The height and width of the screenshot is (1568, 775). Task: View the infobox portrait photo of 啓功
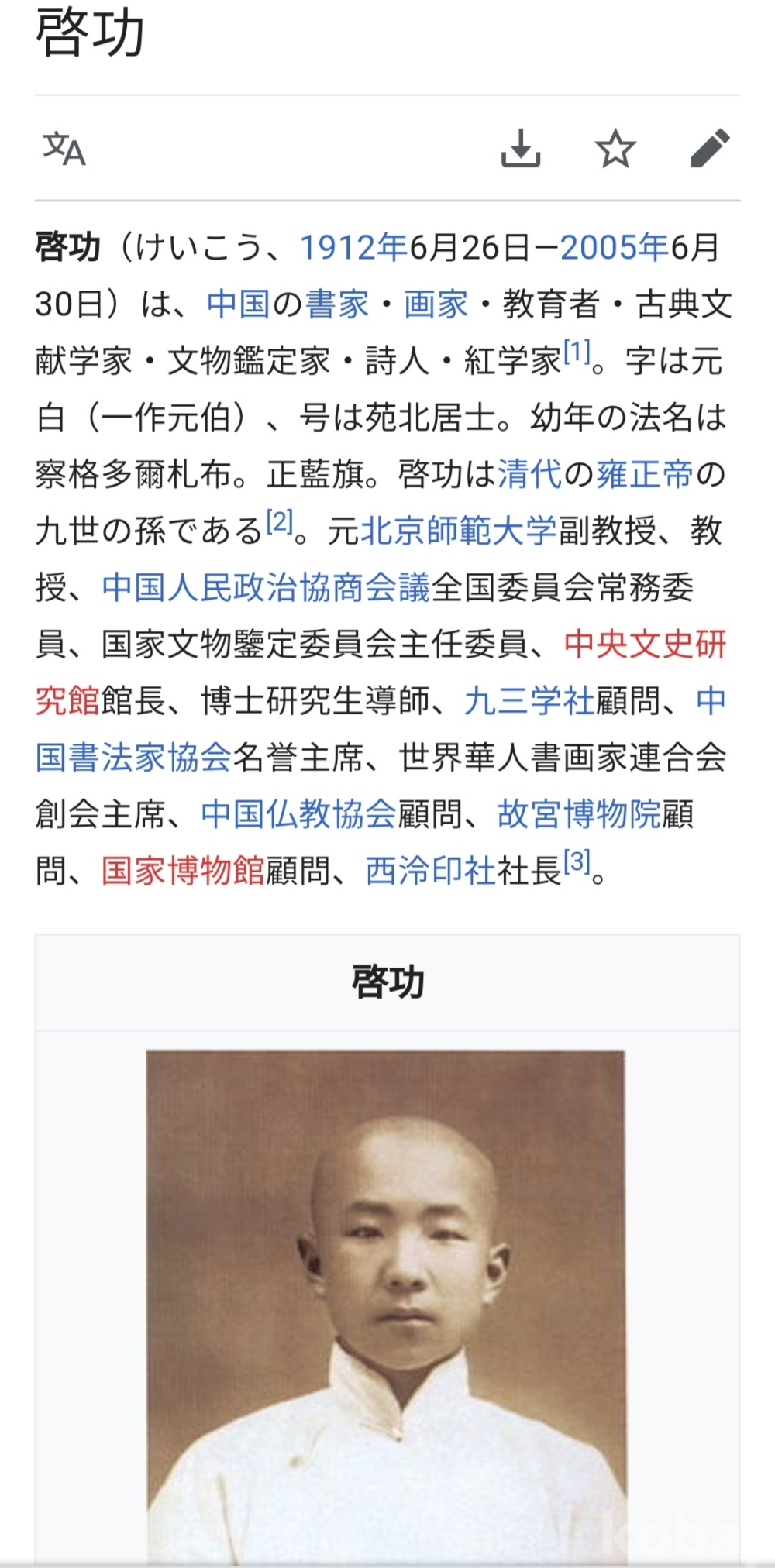coord(385,1302)
